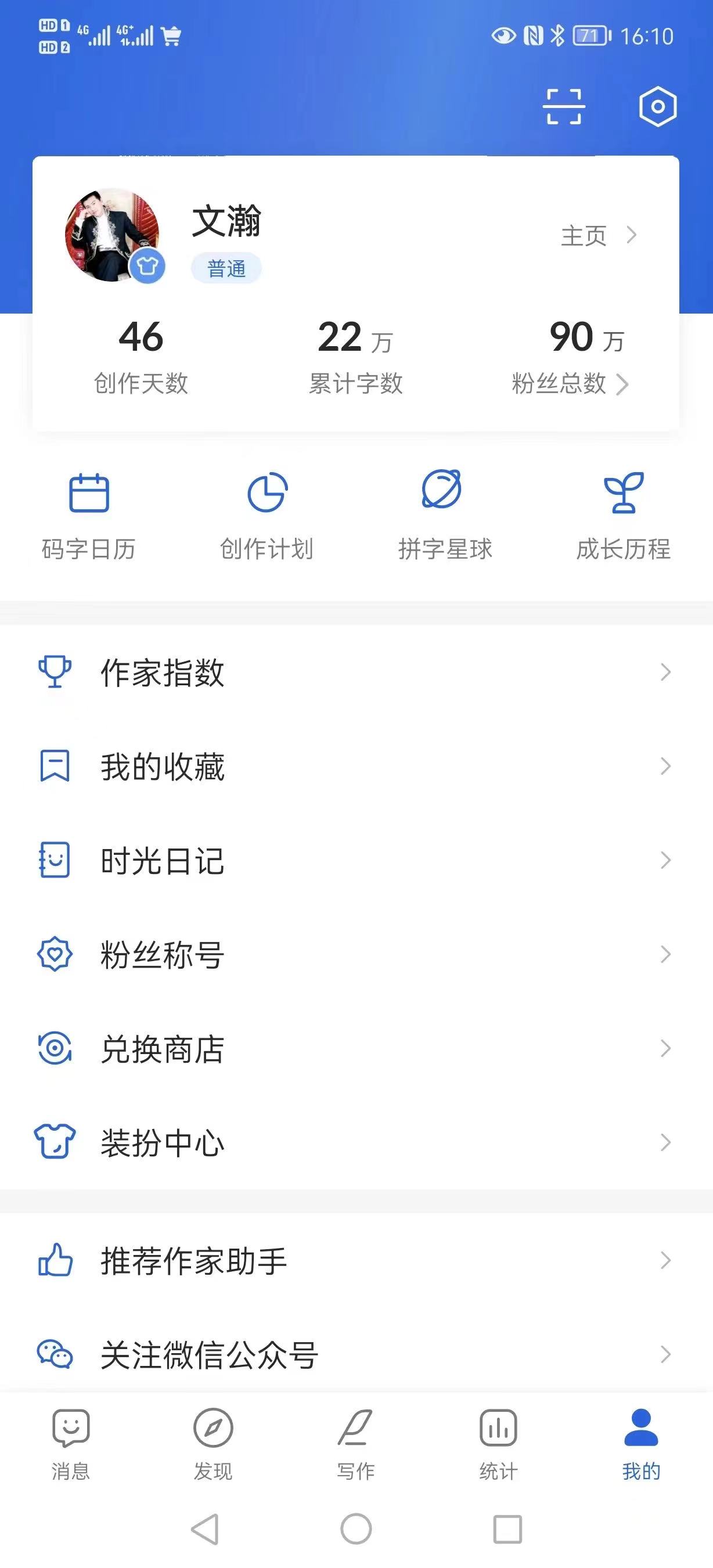The image size is (713, 1568).
Task: Go to the 主页 profile homepage
Action: coord(597,236)
